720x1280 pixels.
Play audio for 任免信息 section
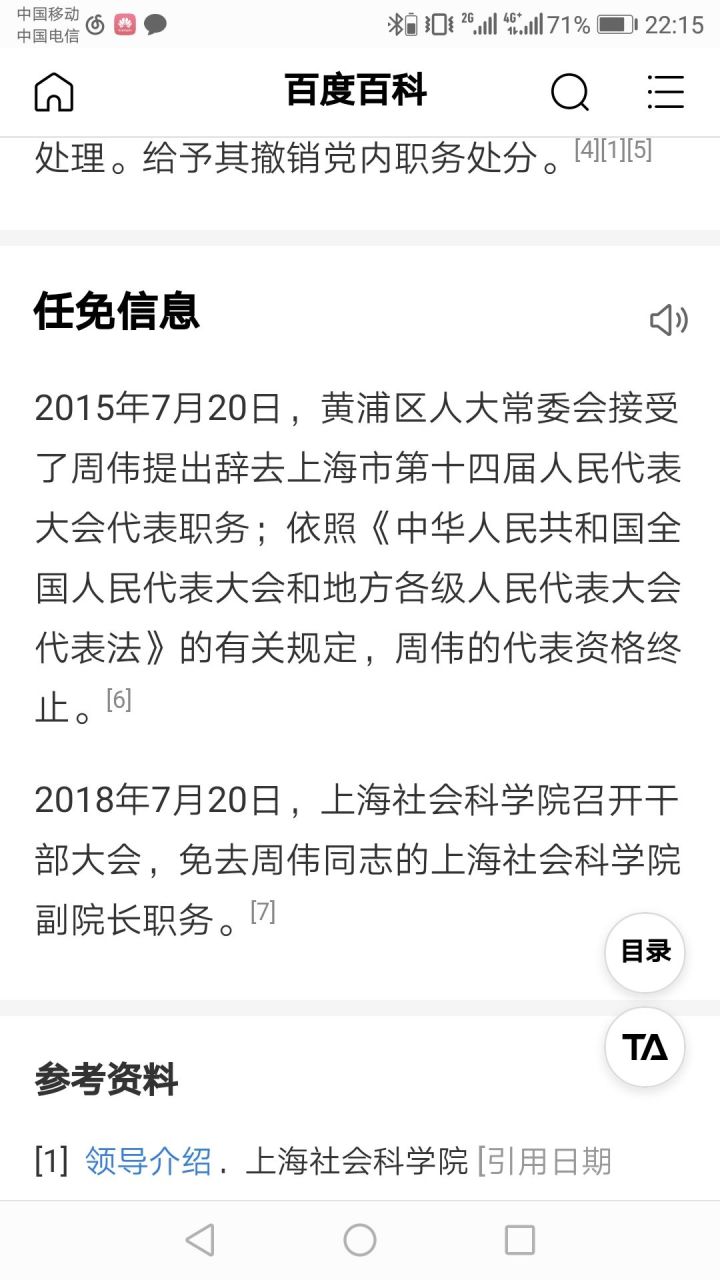[x=669, y=320]
